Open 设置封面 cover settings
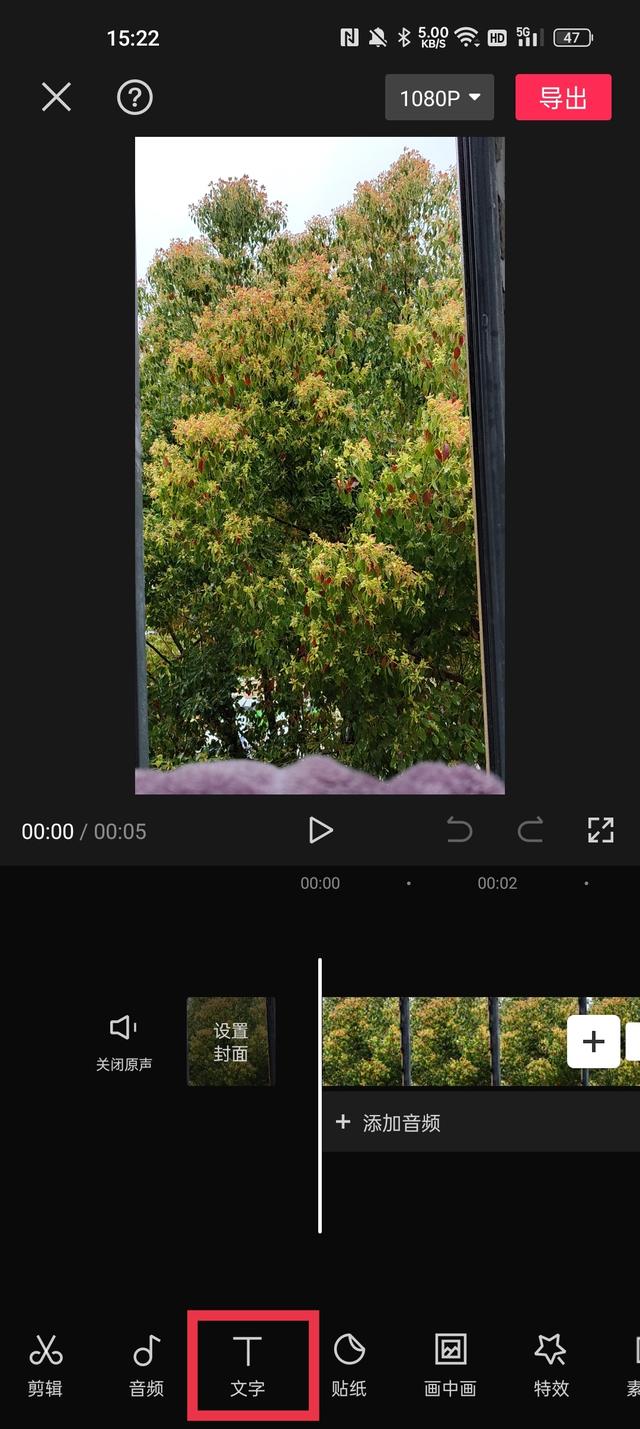640x1429 pixels. pyautogui.click(x=231, y=1041)
